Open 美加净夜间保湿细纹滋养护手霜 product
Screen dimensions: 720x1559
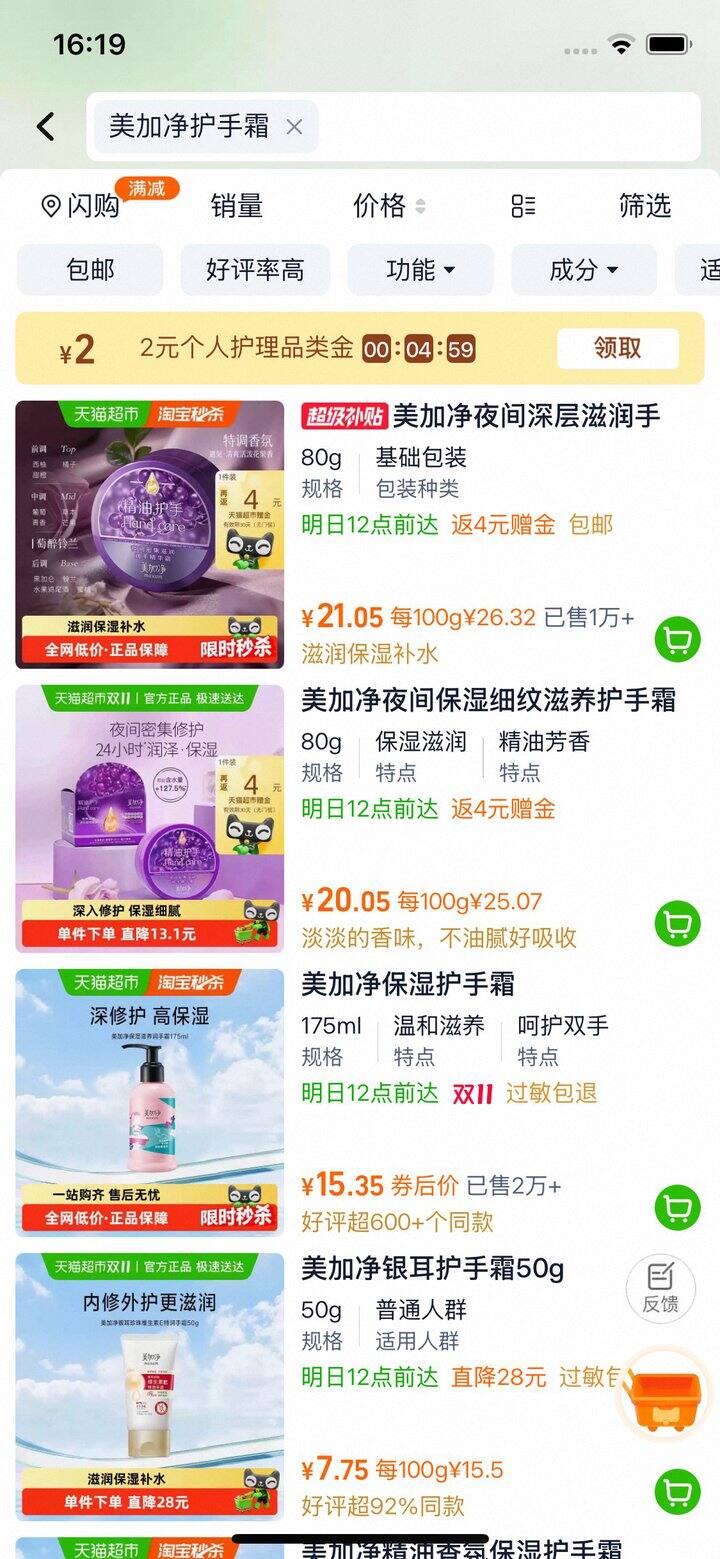(x=489, y=699)
